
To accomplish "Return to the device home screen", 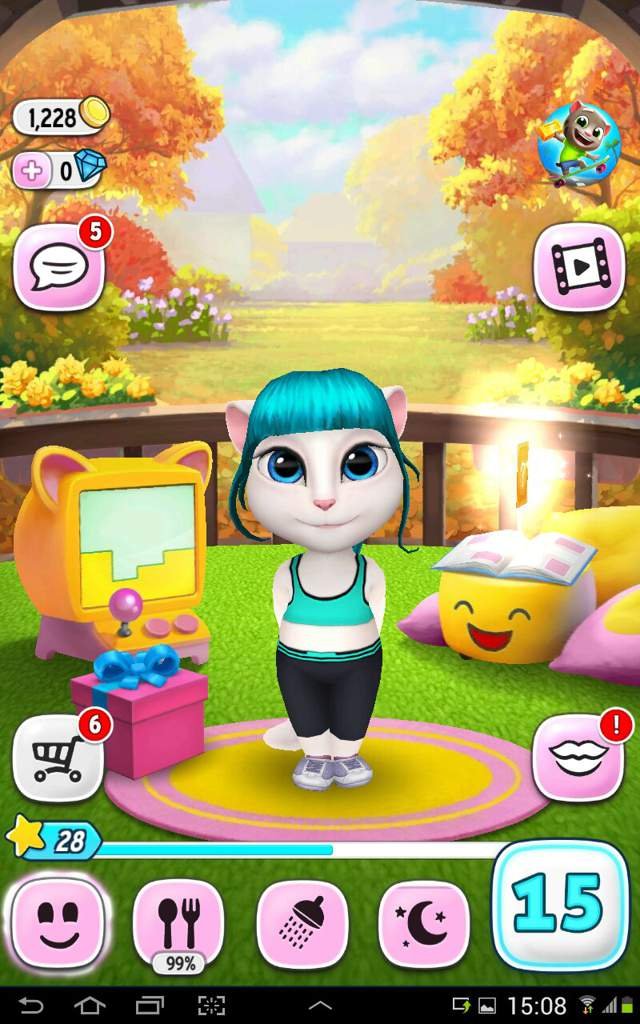I will pos(90,1005).
